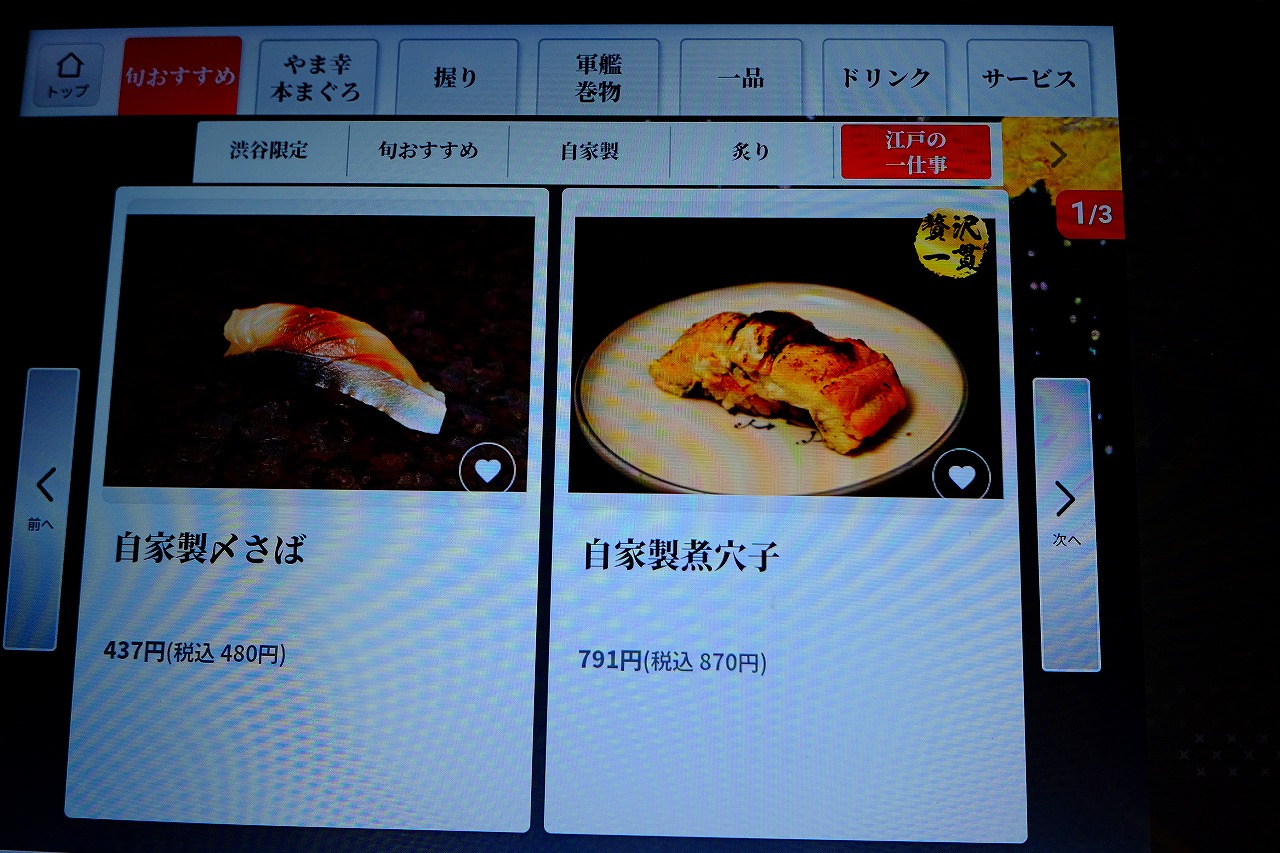1280x853 pixels.
Task: Show more sub-categories with the right arrow
Action: tap(1058, 154)
